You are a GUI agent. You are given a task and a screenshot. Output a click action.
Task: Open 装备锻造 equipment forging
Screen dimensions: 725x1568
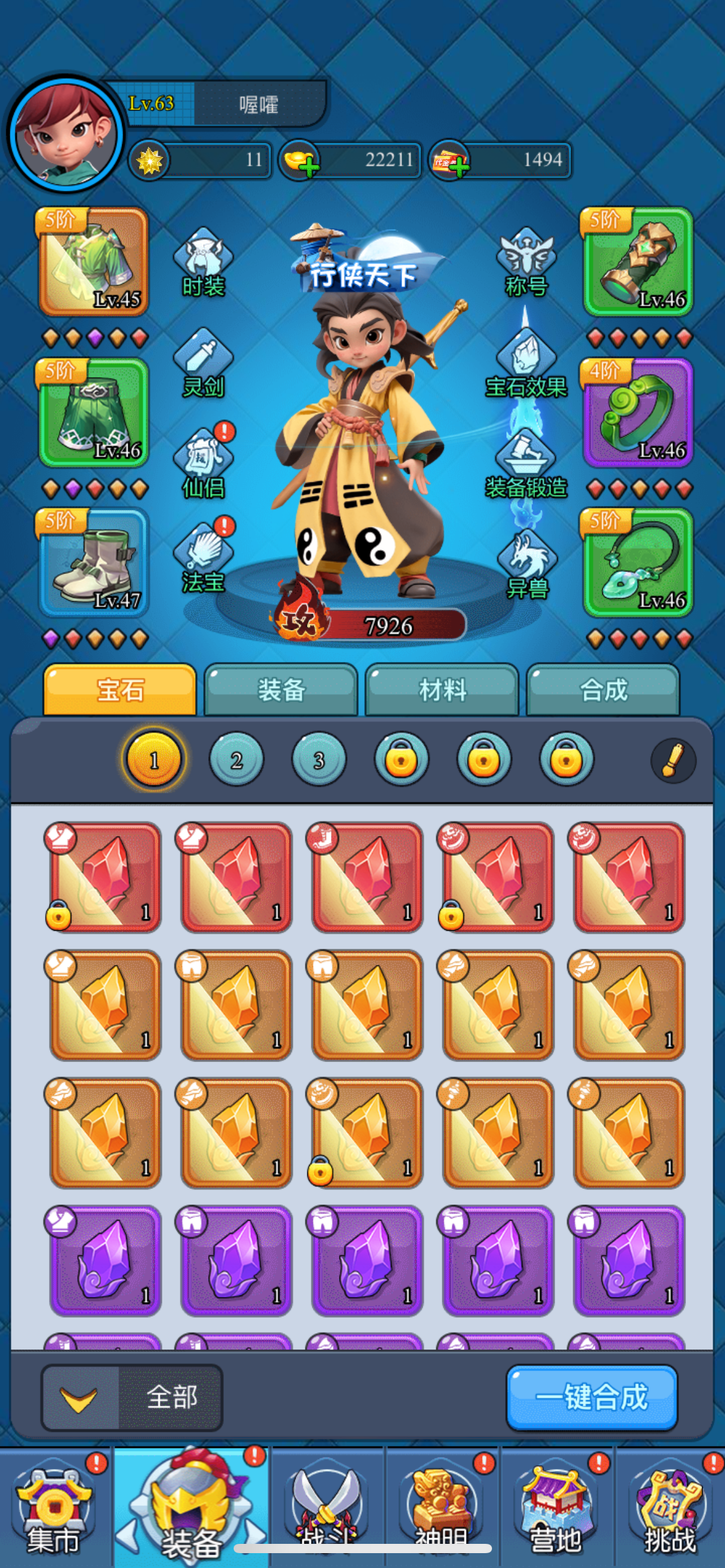pyautogui.click(x=526, y=464)
